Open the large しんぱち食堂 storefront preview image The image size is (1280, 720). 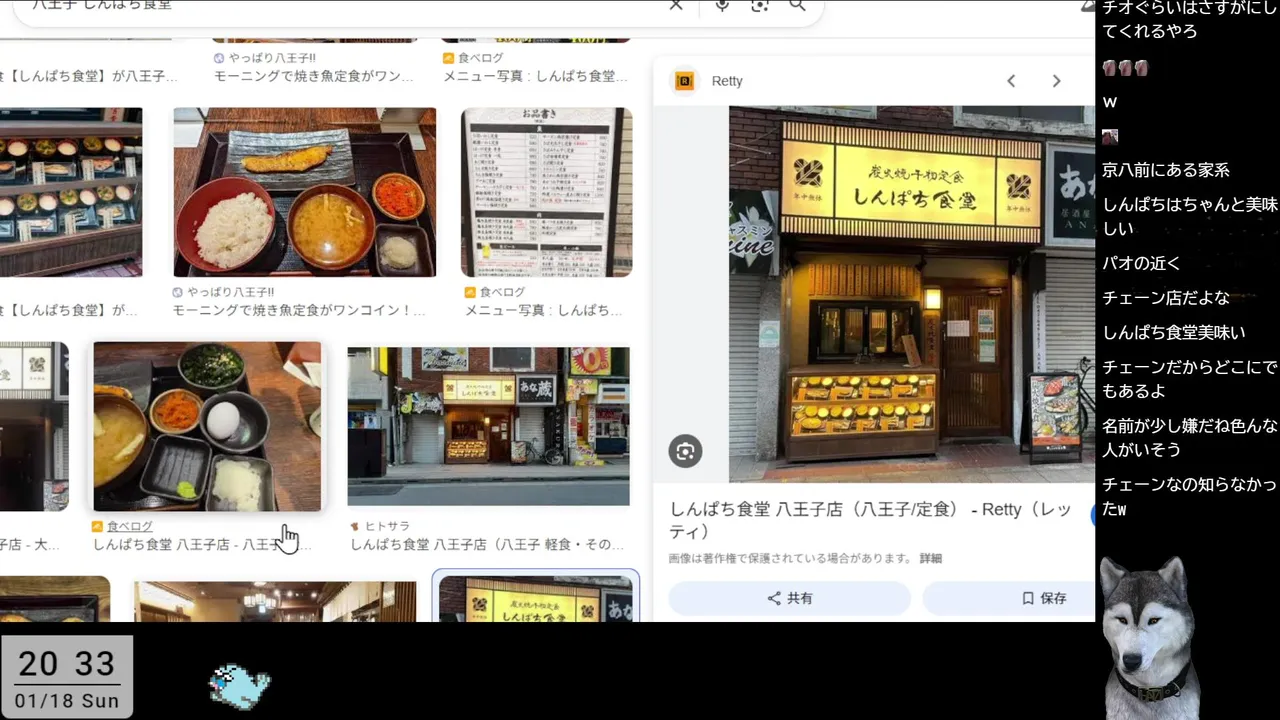[911, 294]
